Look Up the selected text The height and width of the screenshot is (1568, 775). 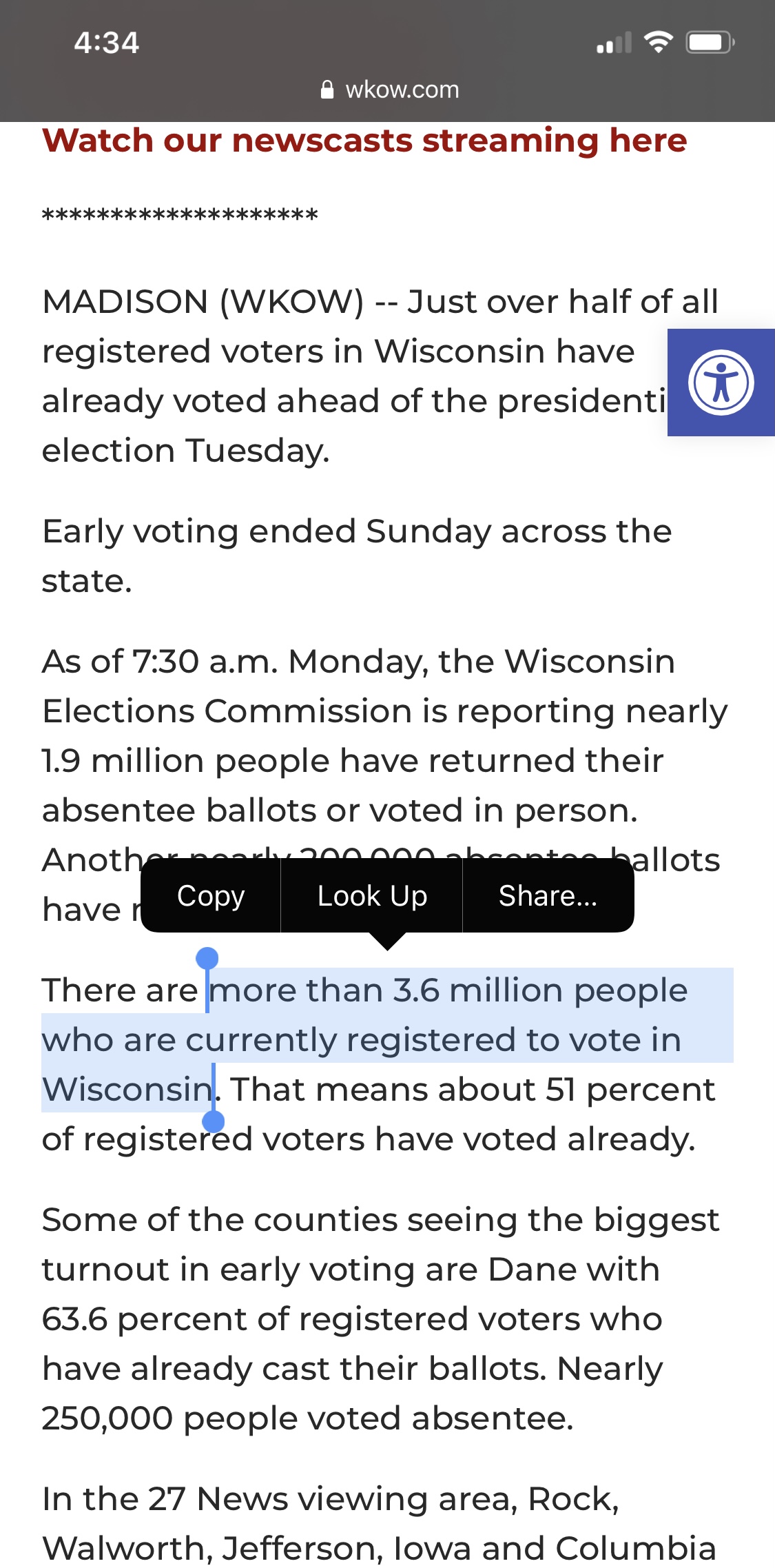(372, 895)
